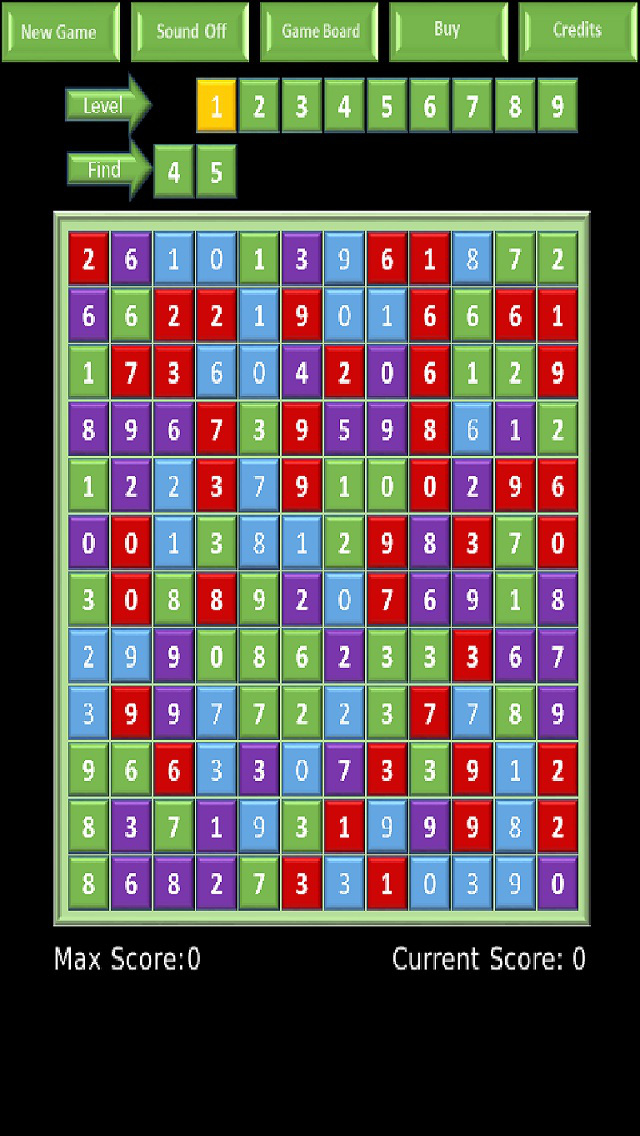The height and width of the screenshot is (1136, 640).
Task: Switch to level 5
Action: tap(387, 105)
